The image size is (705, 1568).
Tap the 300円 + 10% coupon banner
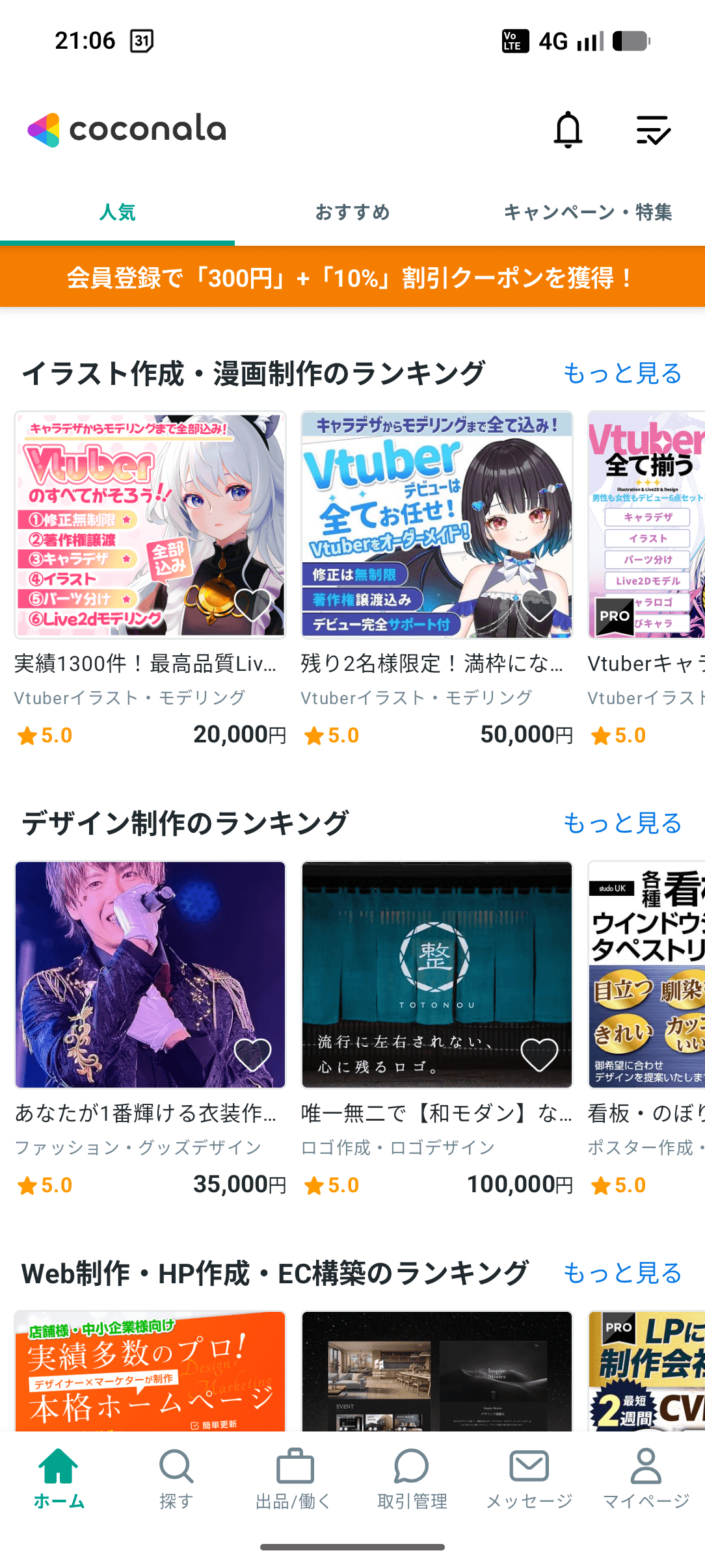pyautogui.click(x=352, y=278)
